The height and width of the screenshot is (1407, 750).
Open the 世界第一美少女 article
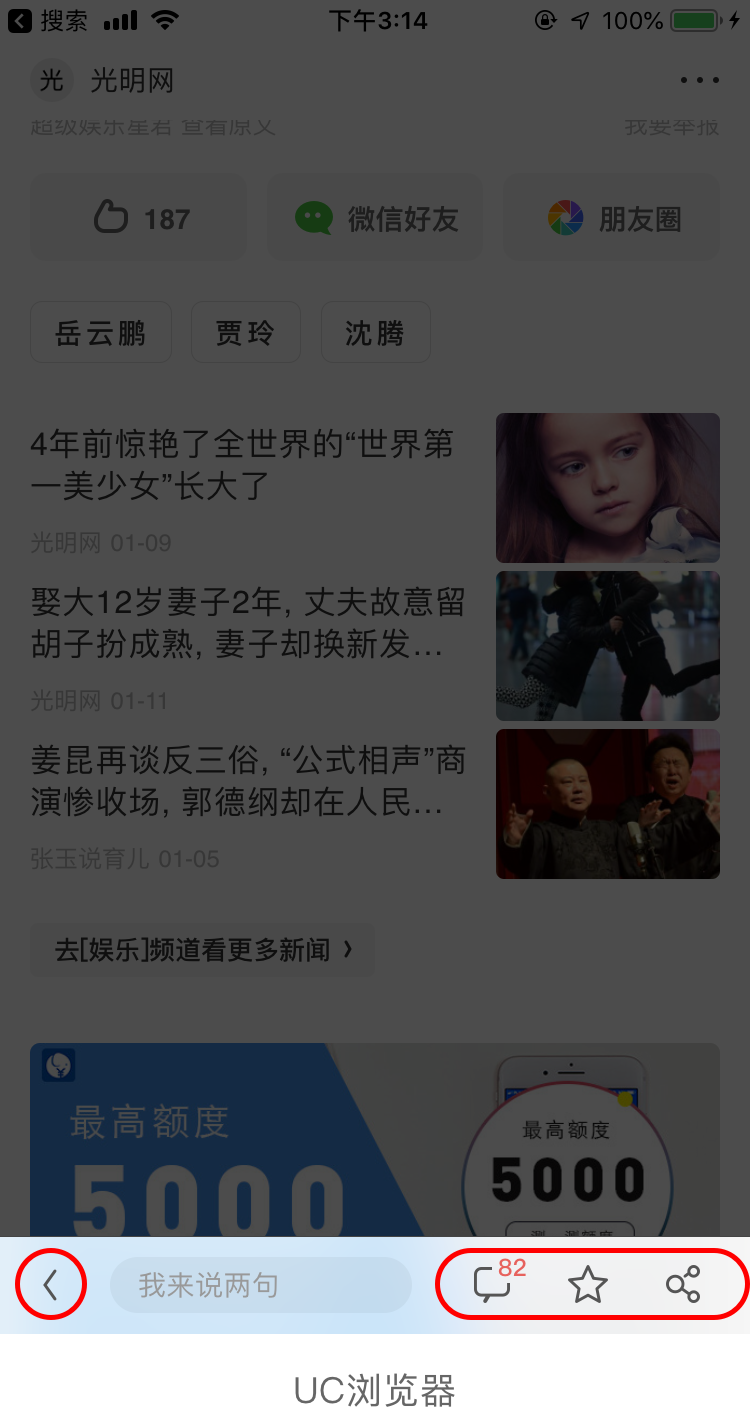(375, 488)
